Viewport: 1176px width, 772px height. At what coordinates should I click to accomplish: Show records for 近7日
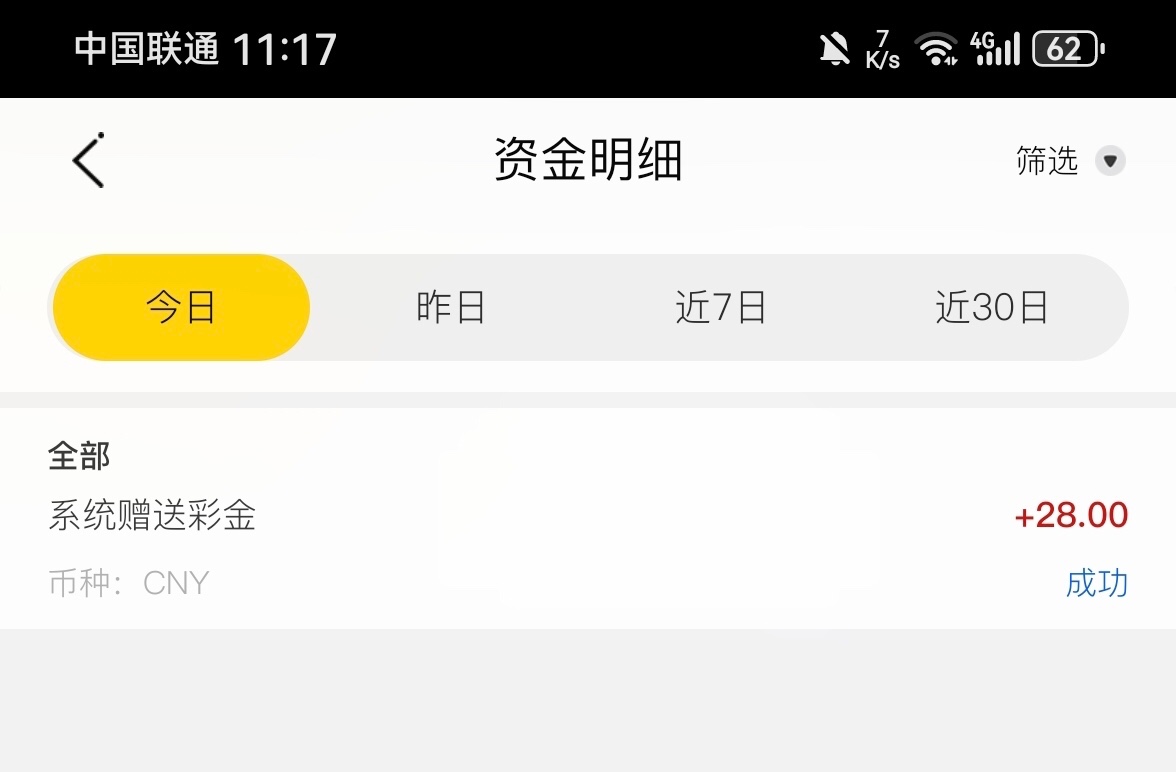pos(721,307)
